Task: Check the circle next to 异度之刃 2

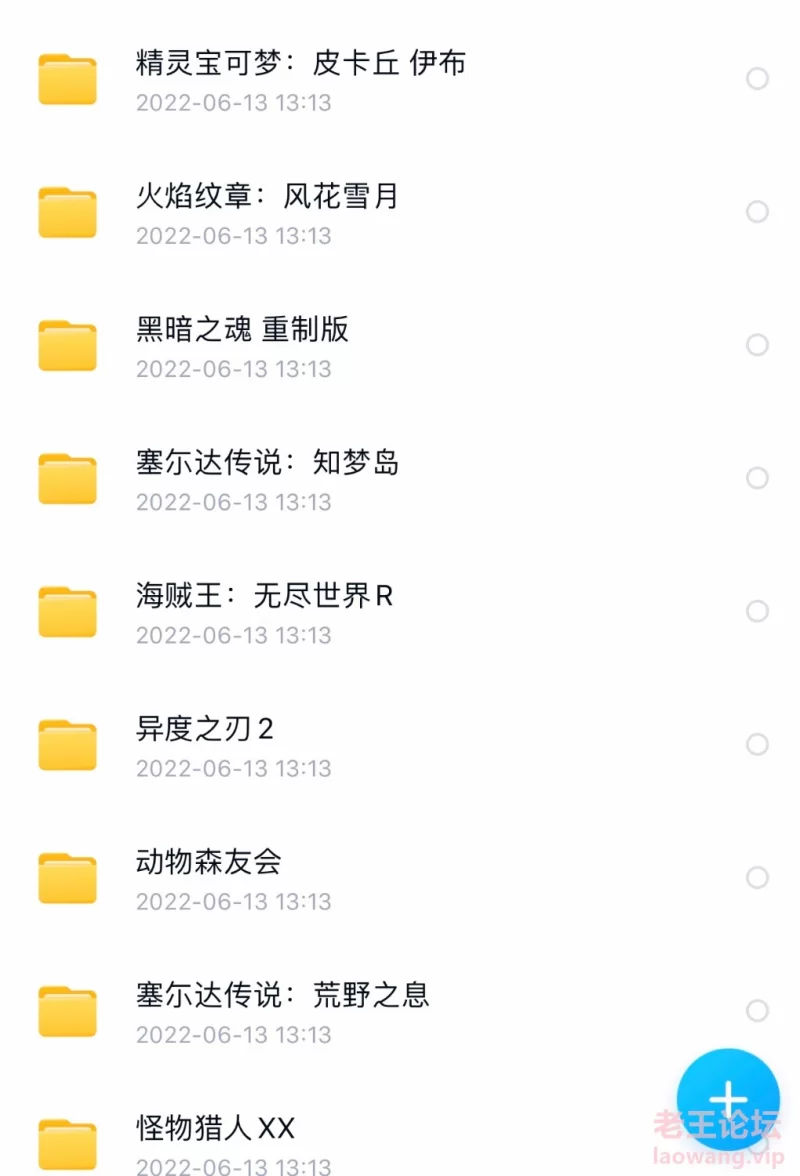Action: pyautogui.click(x=757, y=744)
